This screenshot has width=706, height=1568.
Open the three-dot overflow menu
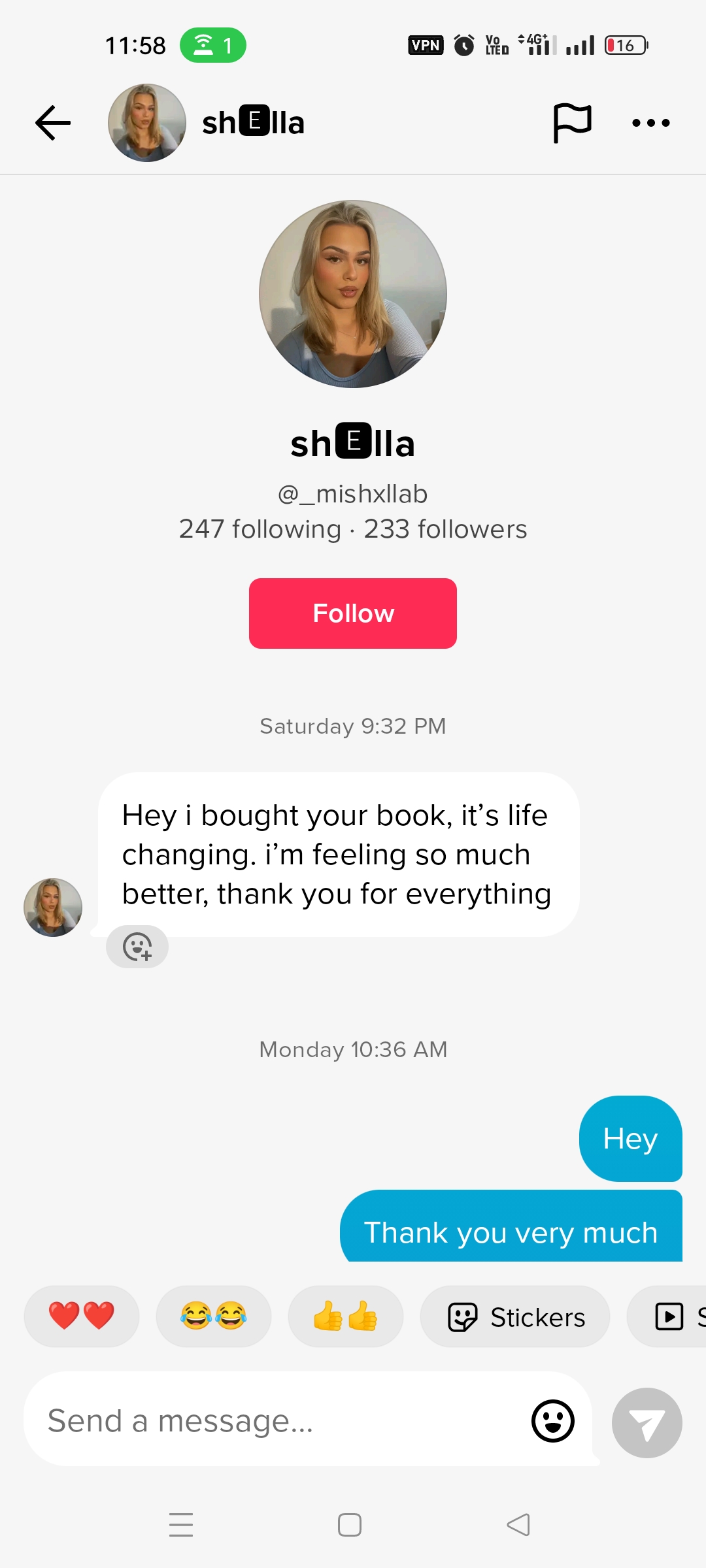point(650,123)
